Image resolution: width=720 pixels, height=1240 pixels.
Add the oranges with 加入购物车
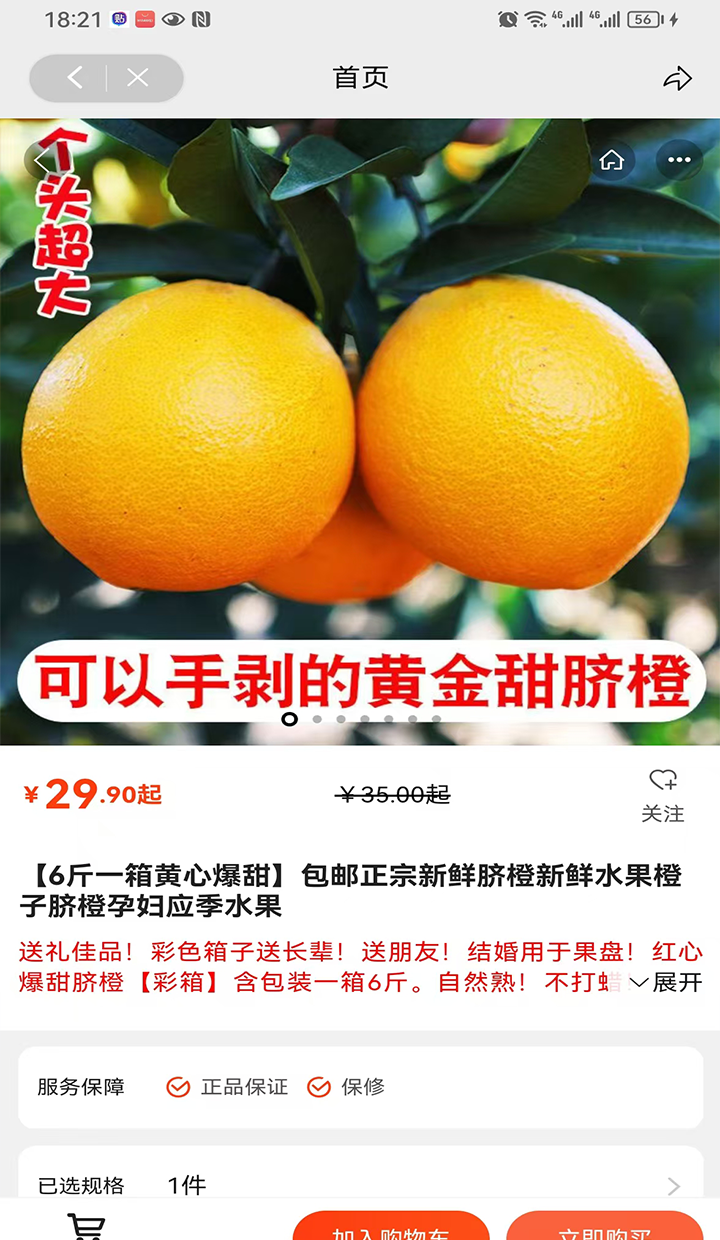click(391, 1228)
